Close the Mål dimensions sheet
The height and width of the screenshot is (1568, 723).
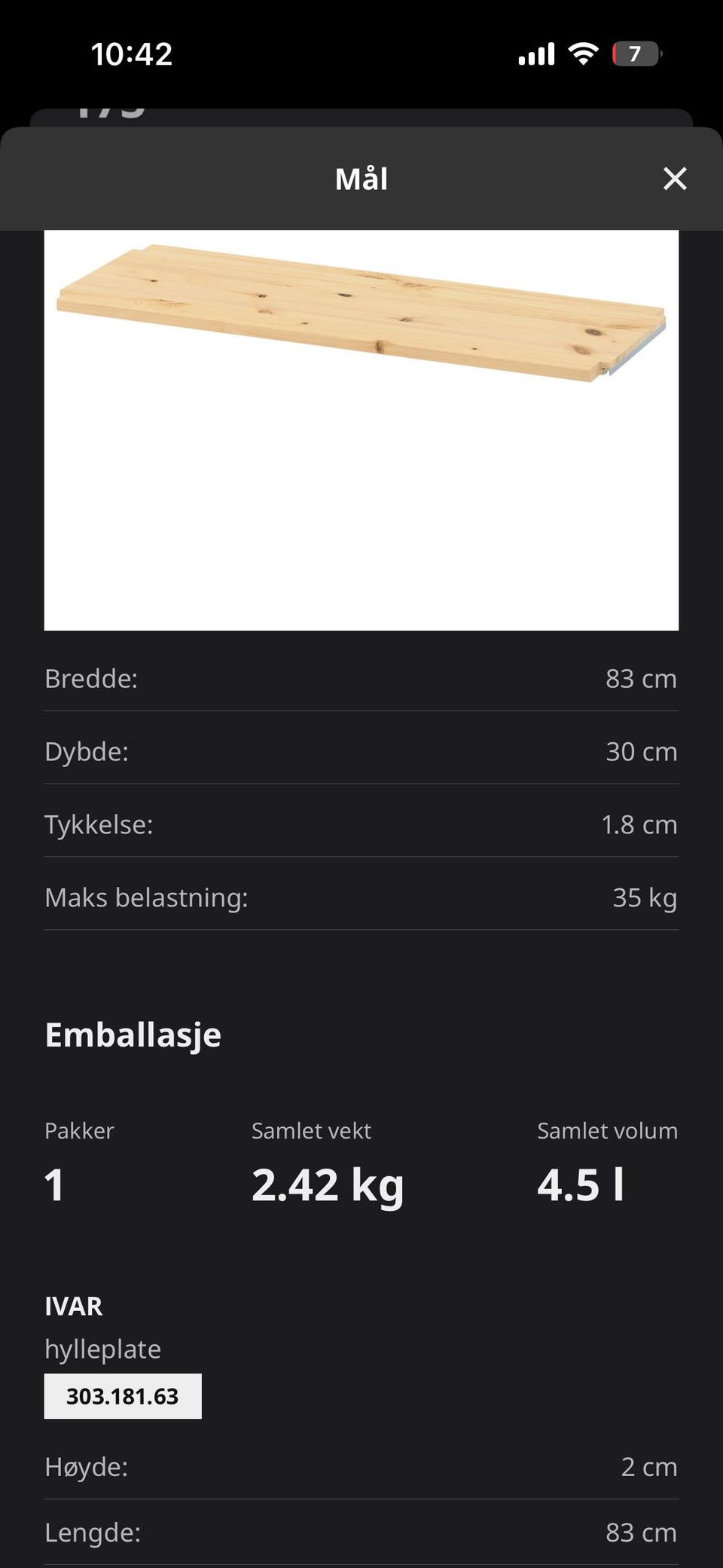click(675, 179)
